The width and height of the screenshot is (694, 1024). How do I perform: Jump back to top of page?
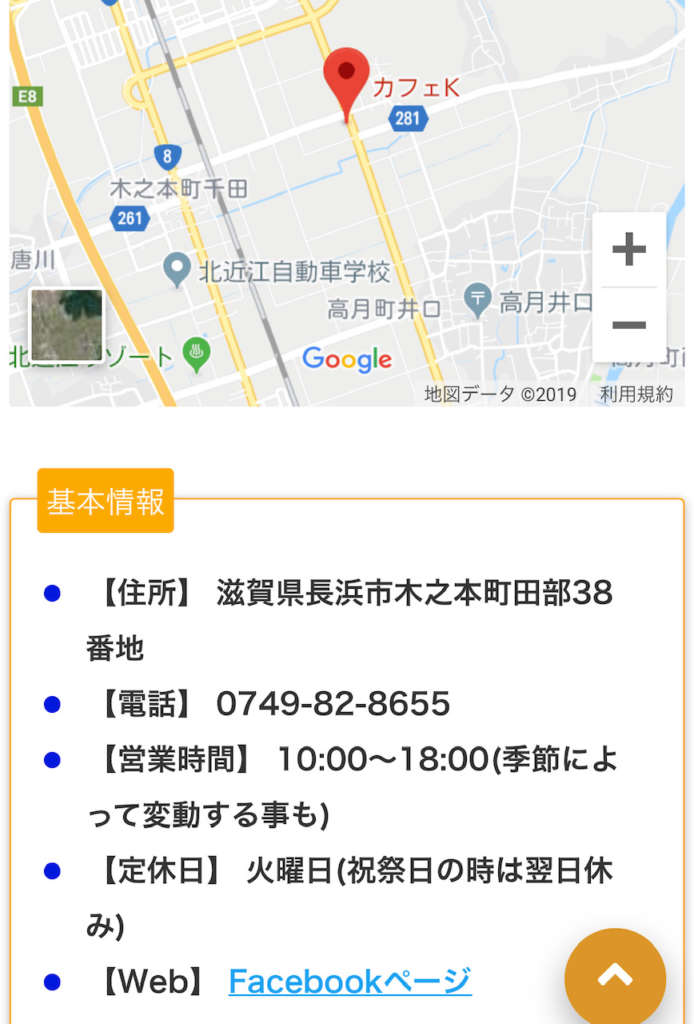pos(615,976)
